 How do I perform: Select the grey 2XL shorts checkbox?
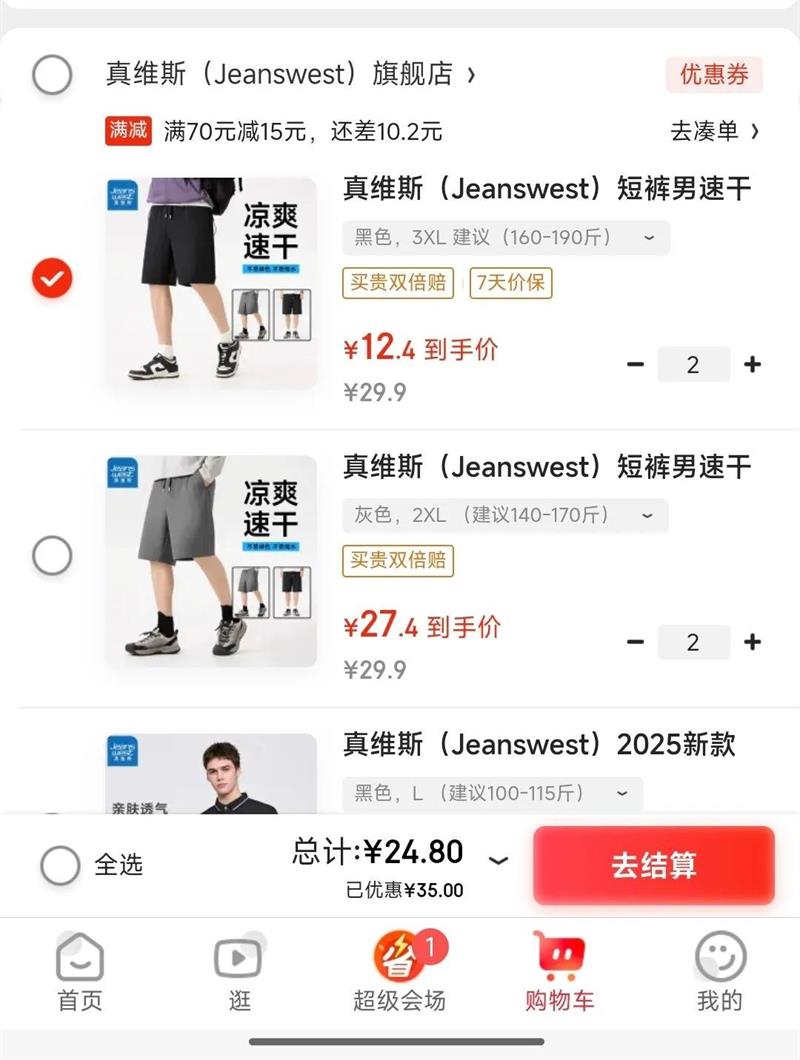point(52,555)
